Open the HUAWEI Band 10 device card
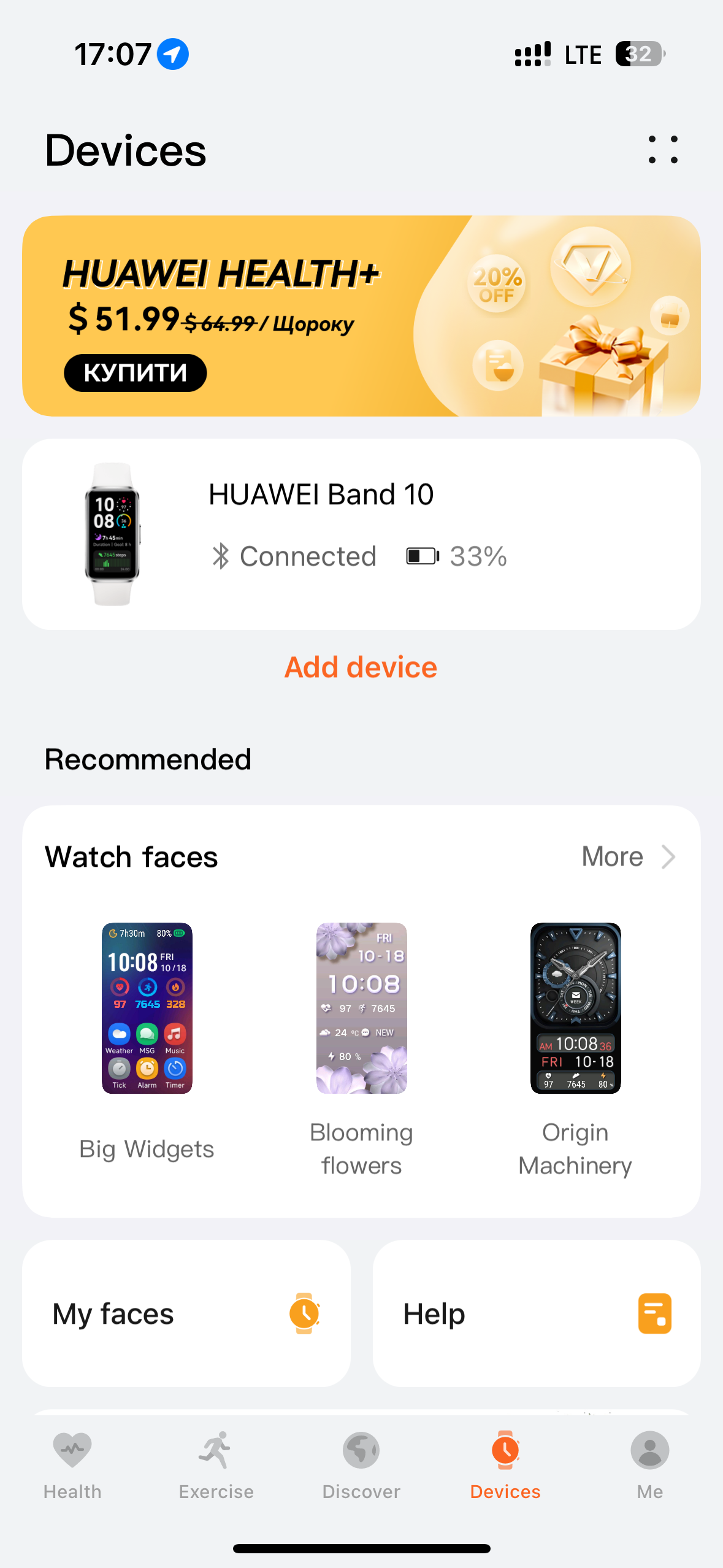 click(x=361, y=534)
